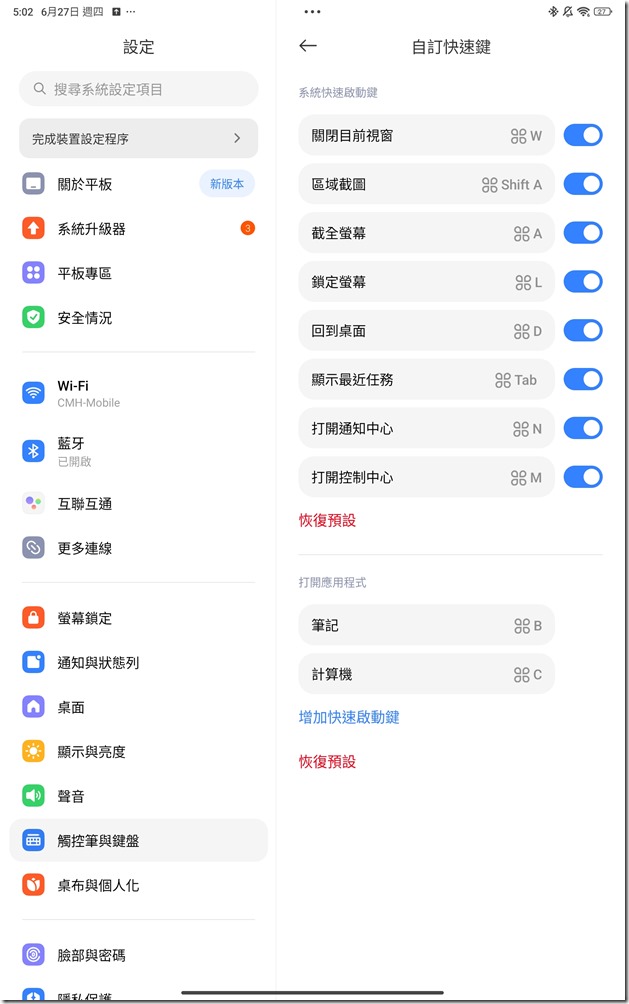Screen dimensions: 629x1004
Task: Edit the 筆記 app shortcut
Action: (x=426, y=625)
